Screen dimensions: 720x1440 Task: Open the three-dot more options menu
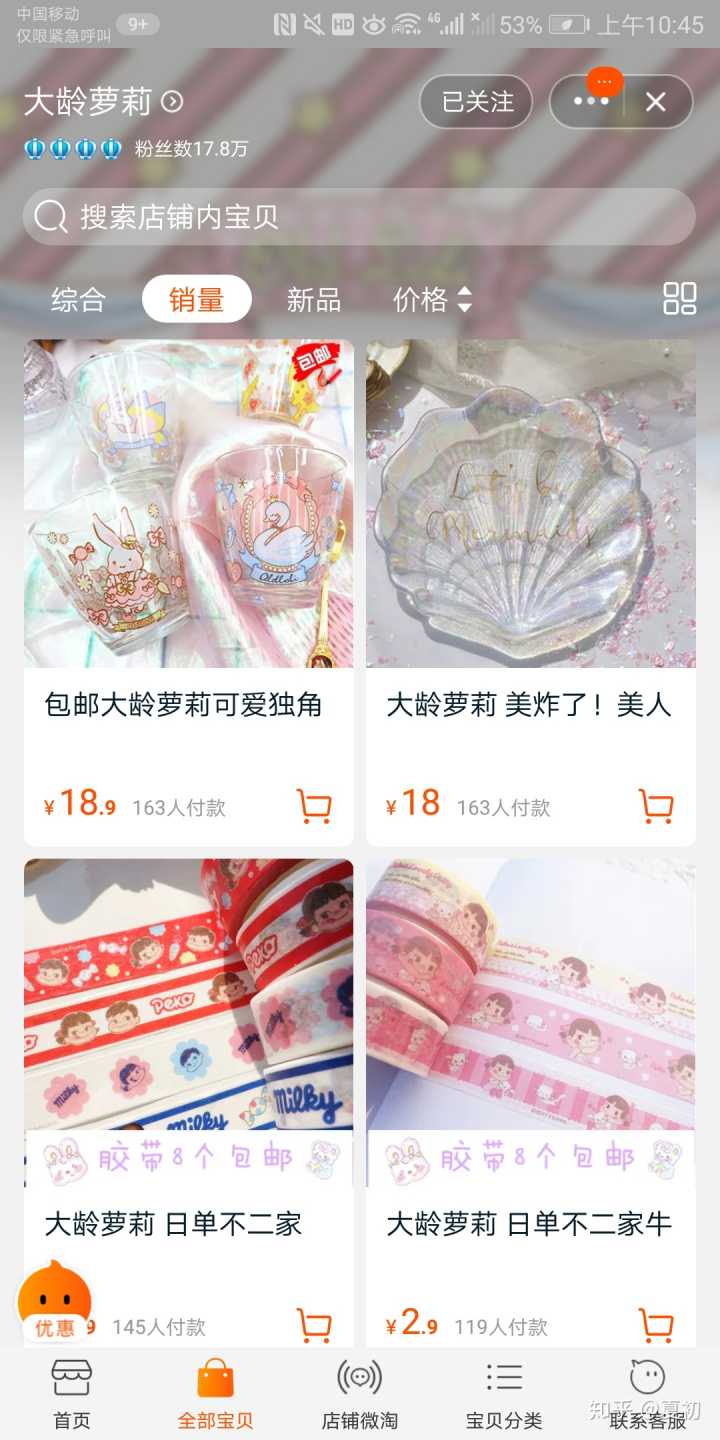point(590,102)
